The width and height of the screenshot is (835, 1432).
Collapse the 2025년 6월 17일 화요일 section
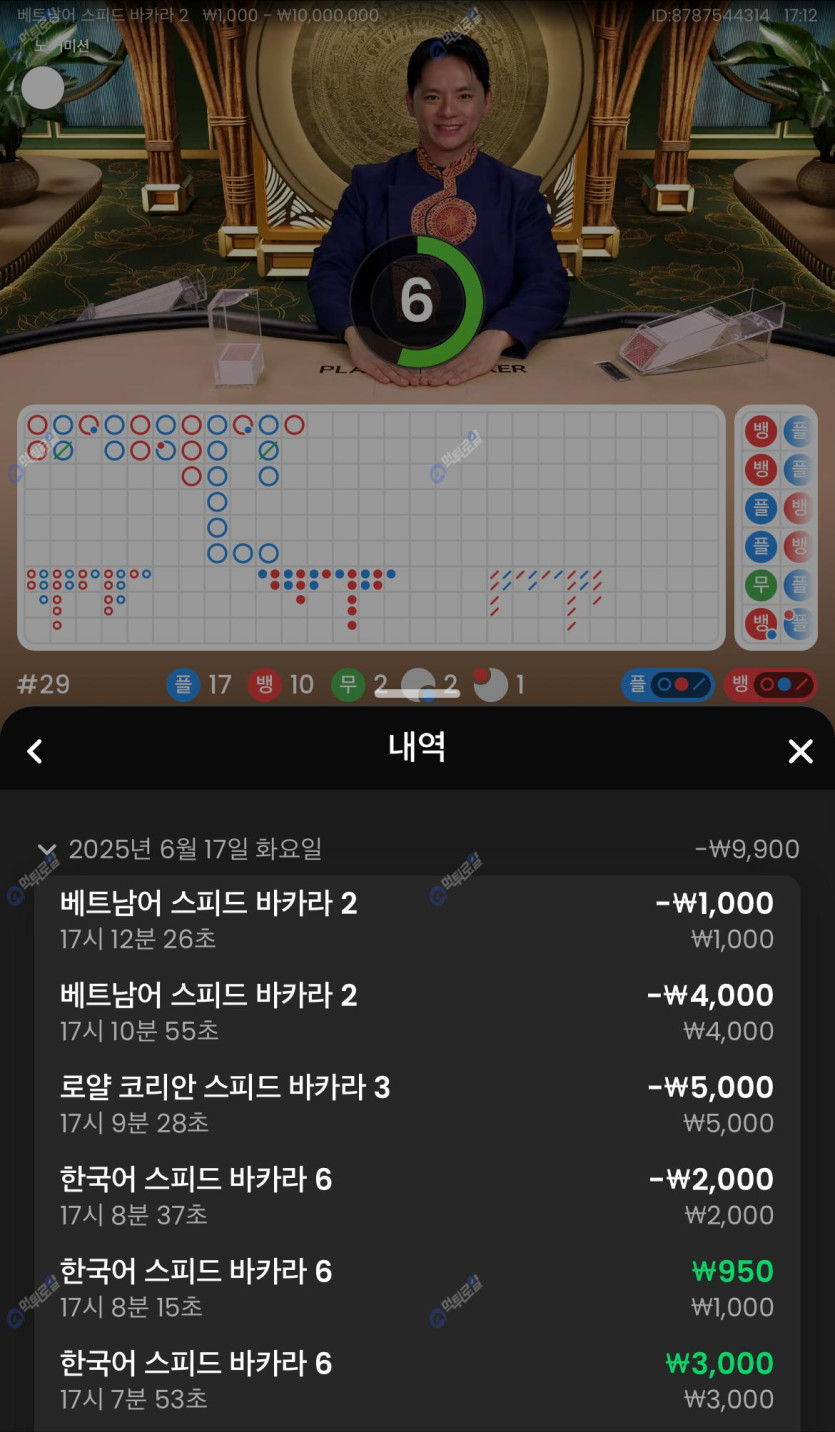(46, 851)
